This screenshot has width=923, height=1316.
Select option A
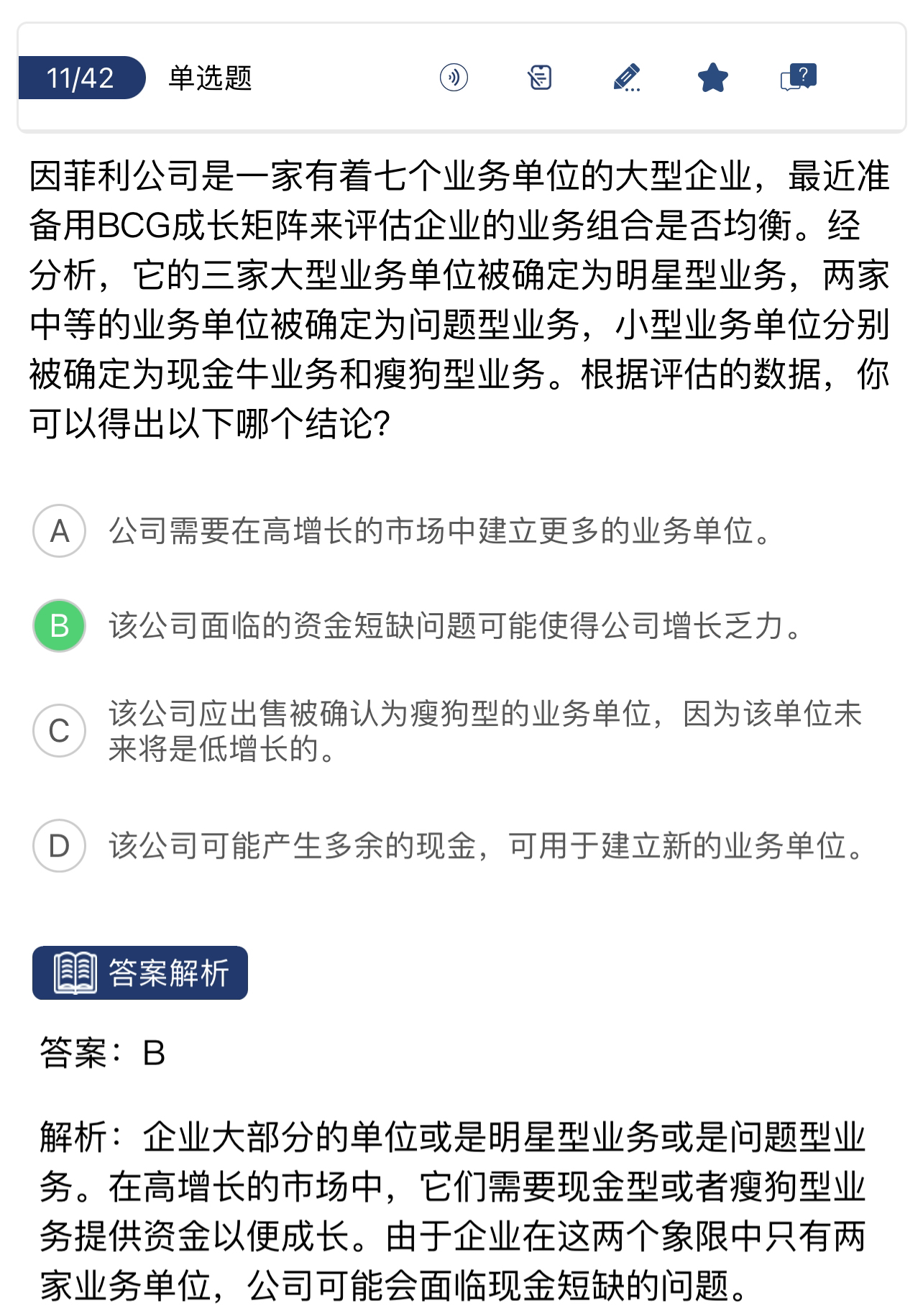pyautogui.click(x=60, y=531)
